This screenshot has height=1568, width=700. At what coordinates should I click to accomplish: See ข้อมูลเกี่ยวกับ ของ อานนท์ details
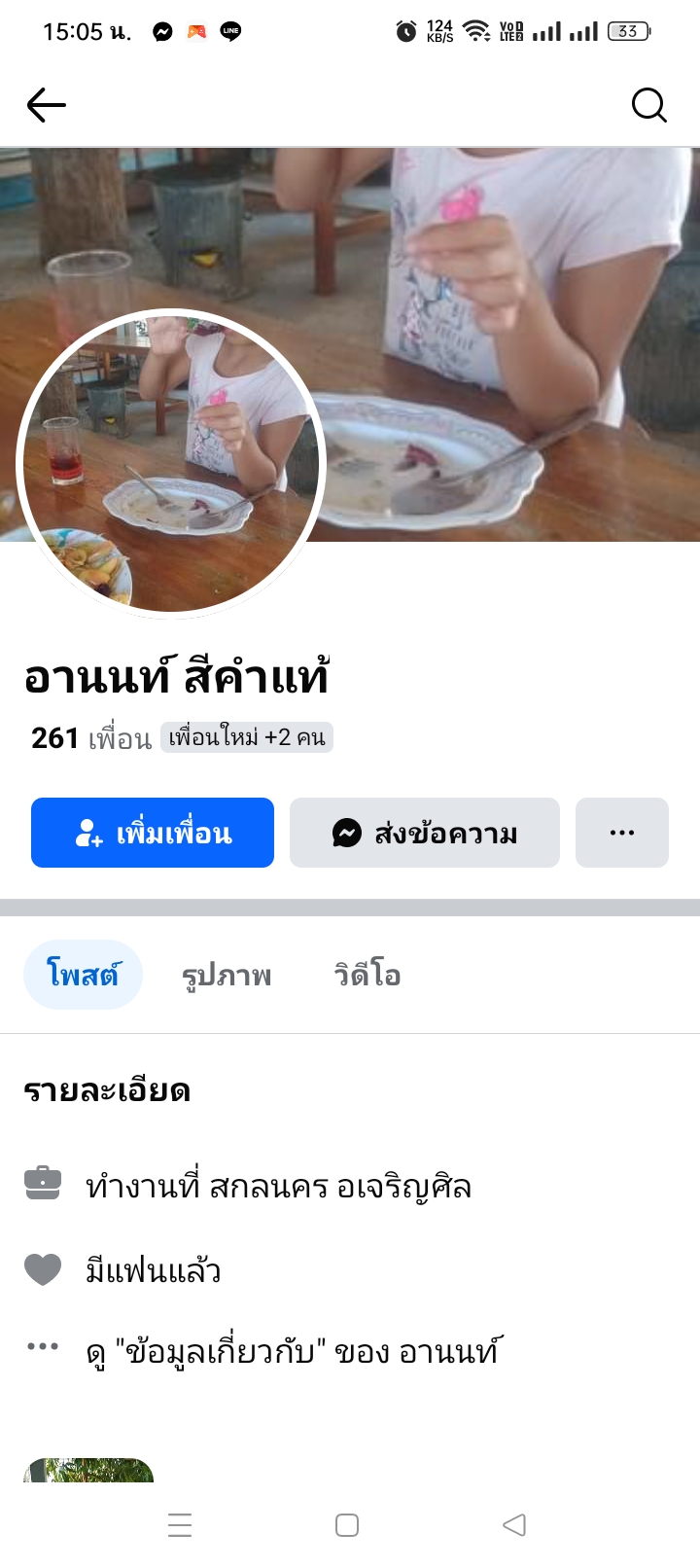coord(292,1351)
